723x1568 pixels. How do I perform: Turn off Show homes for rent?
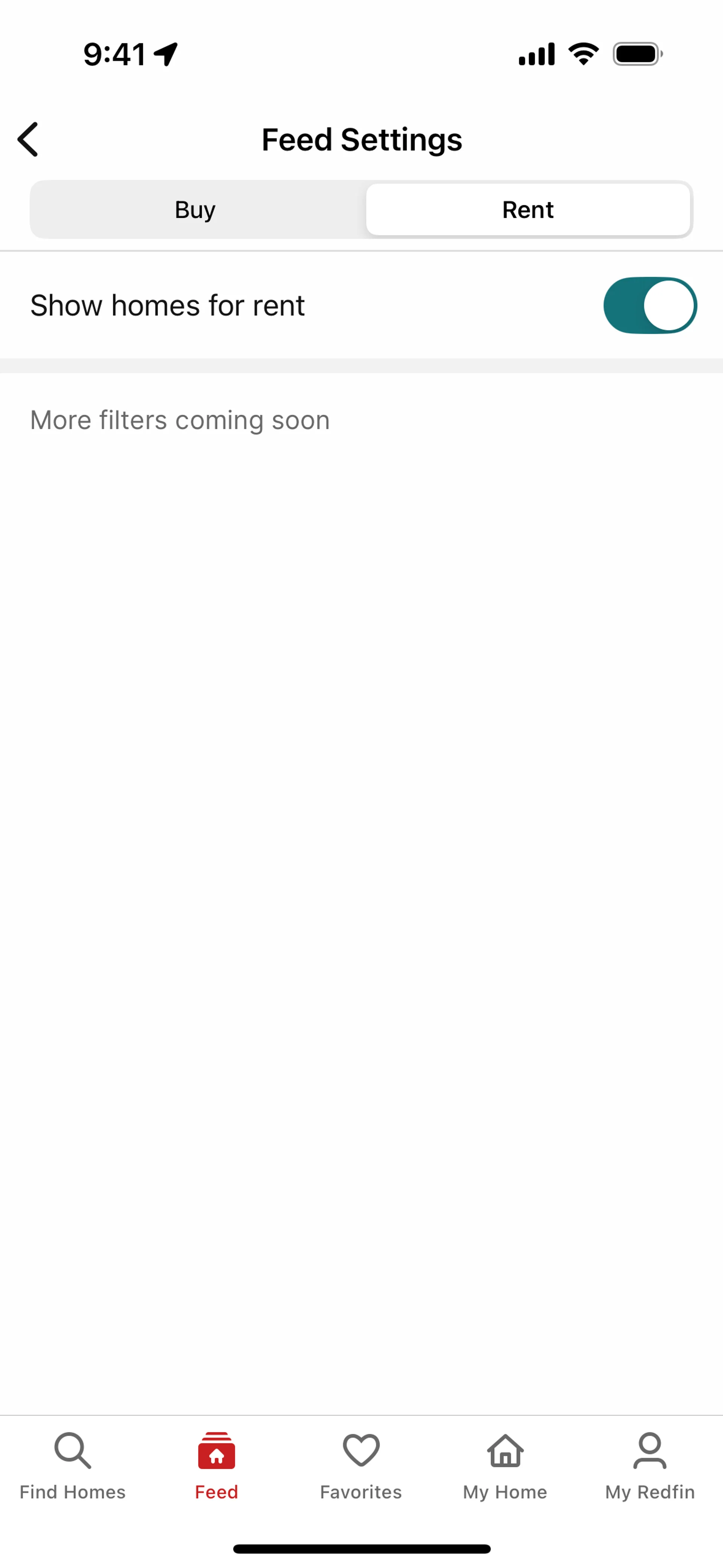tap(649, 306)
